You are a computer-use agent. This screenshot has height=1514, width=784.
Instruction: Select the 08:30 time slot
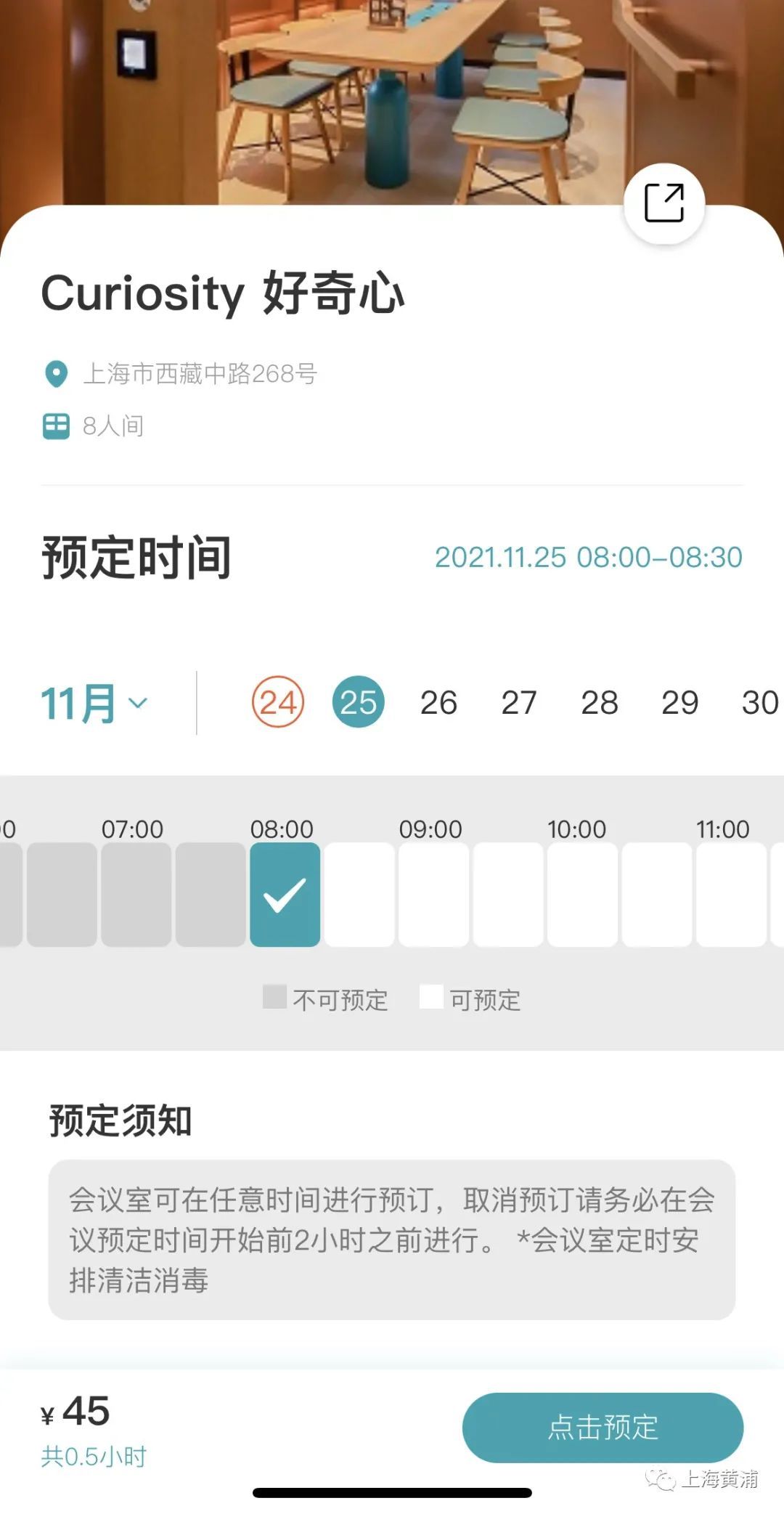click(x=359, y=895)
